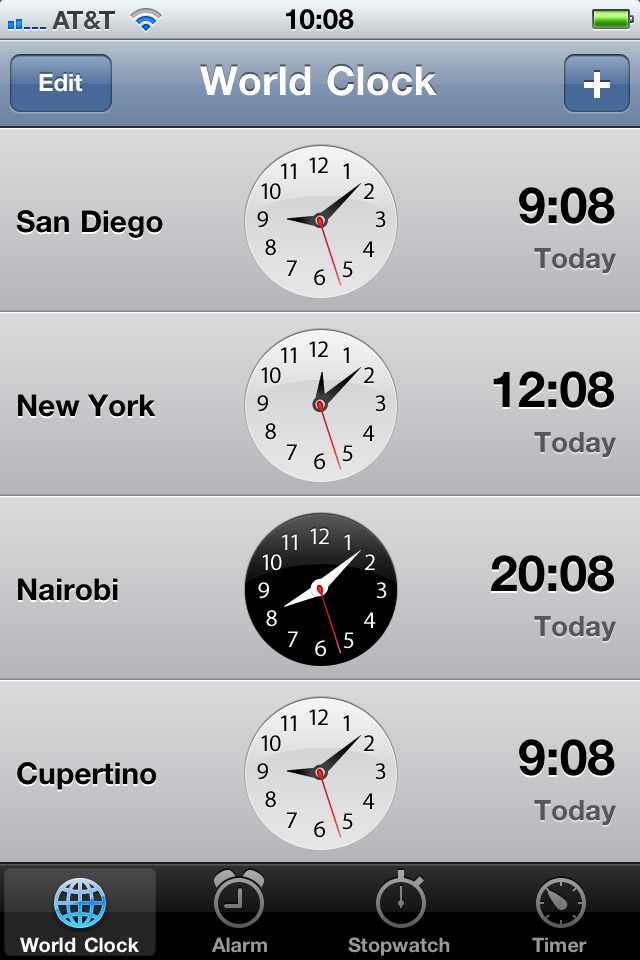This screenshot has width=640, height=960.
Task: Select the World Clock tab
Action: [x=80, y=912]
